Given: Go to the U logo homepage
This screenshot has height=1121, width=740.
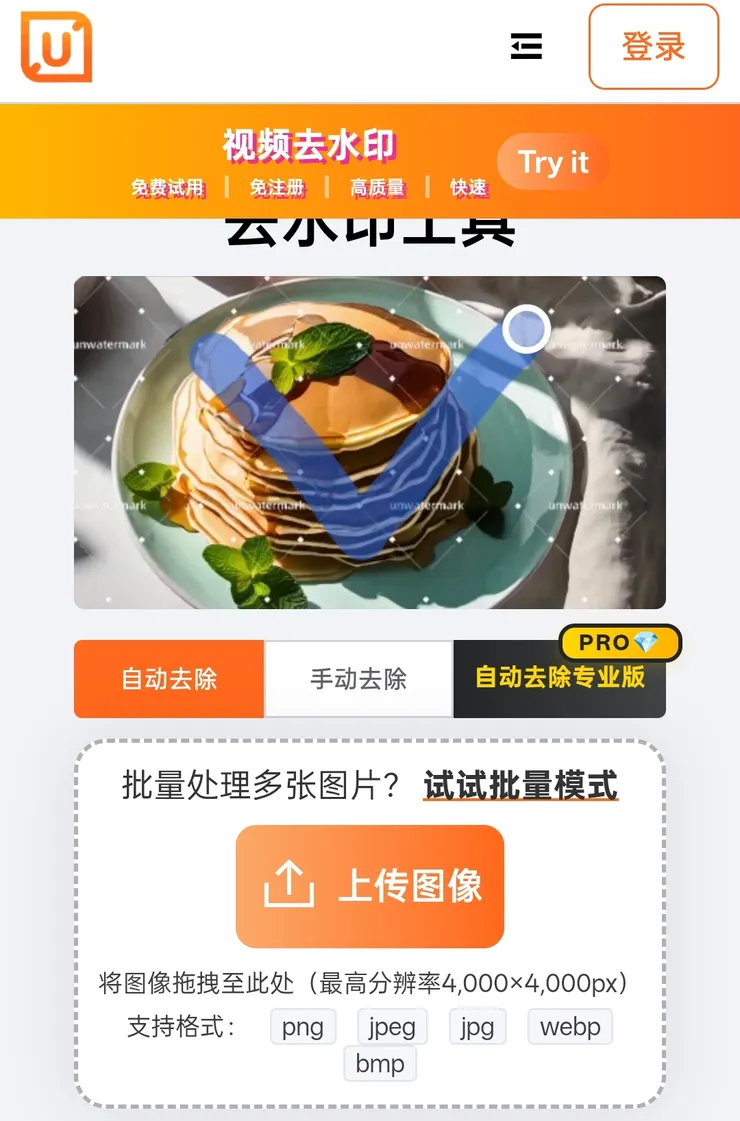Looking at the screenshot, I should [x=56, y=47].
